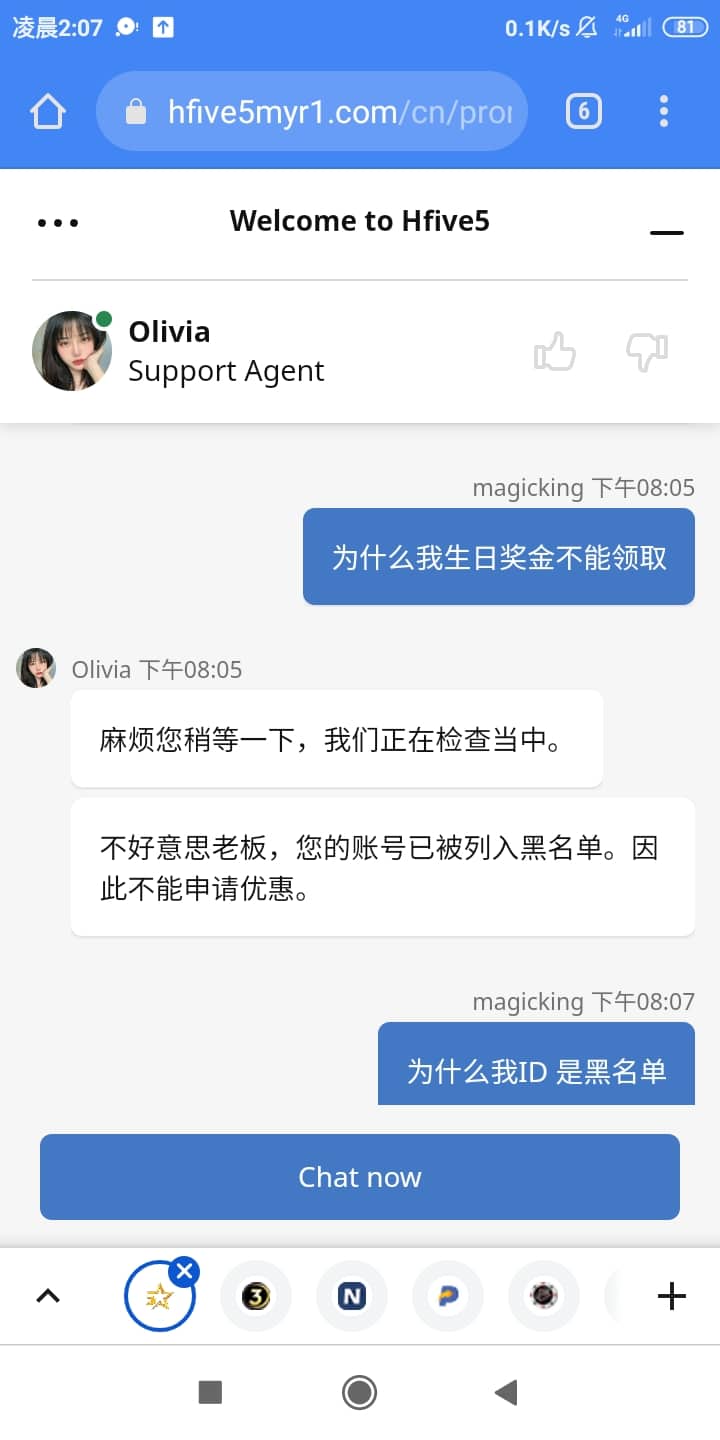Expand the bottom tab strip chevron

48,1297
